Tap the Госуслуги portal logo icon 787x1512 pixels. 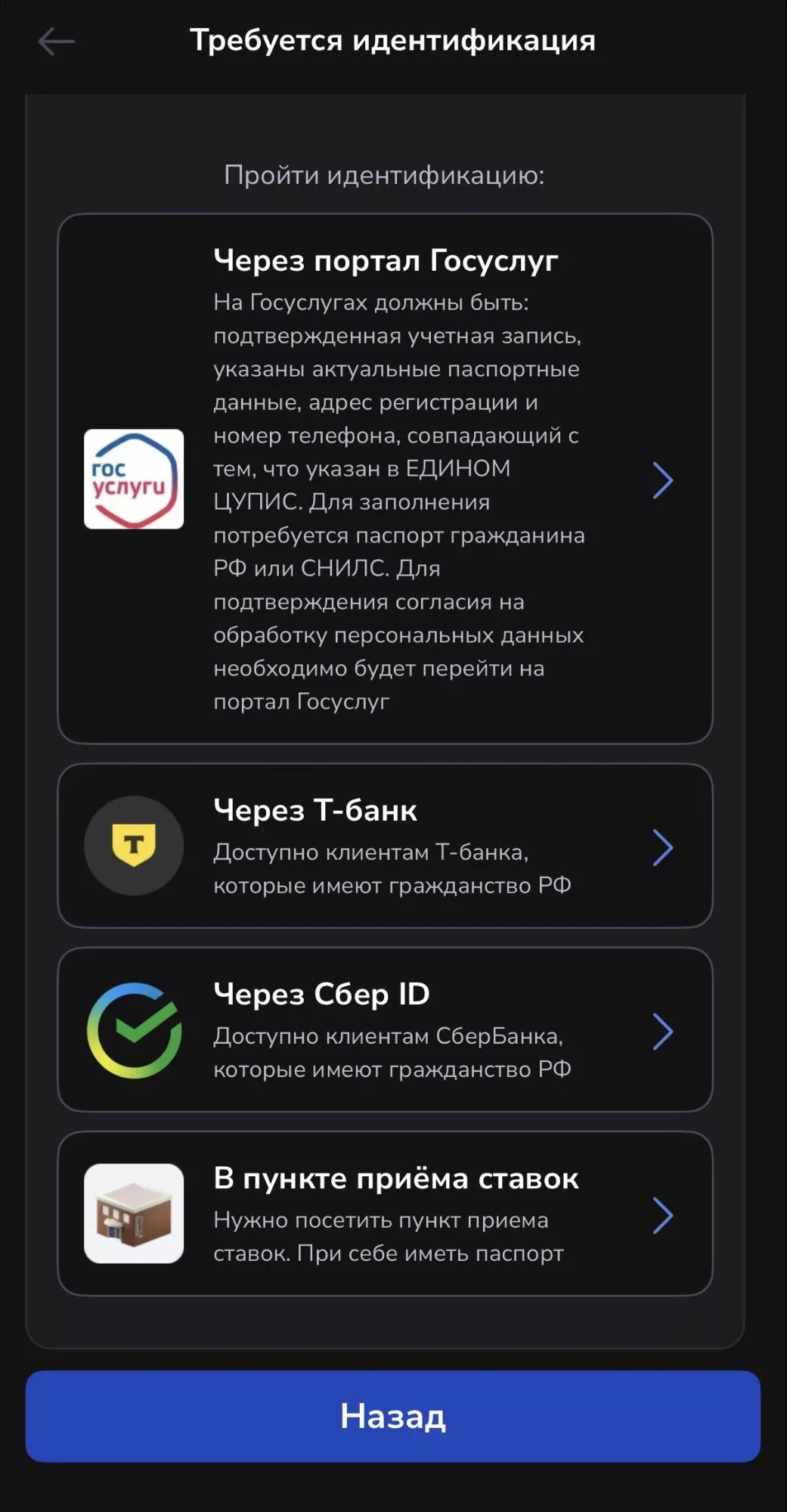(x=135, y=479)
